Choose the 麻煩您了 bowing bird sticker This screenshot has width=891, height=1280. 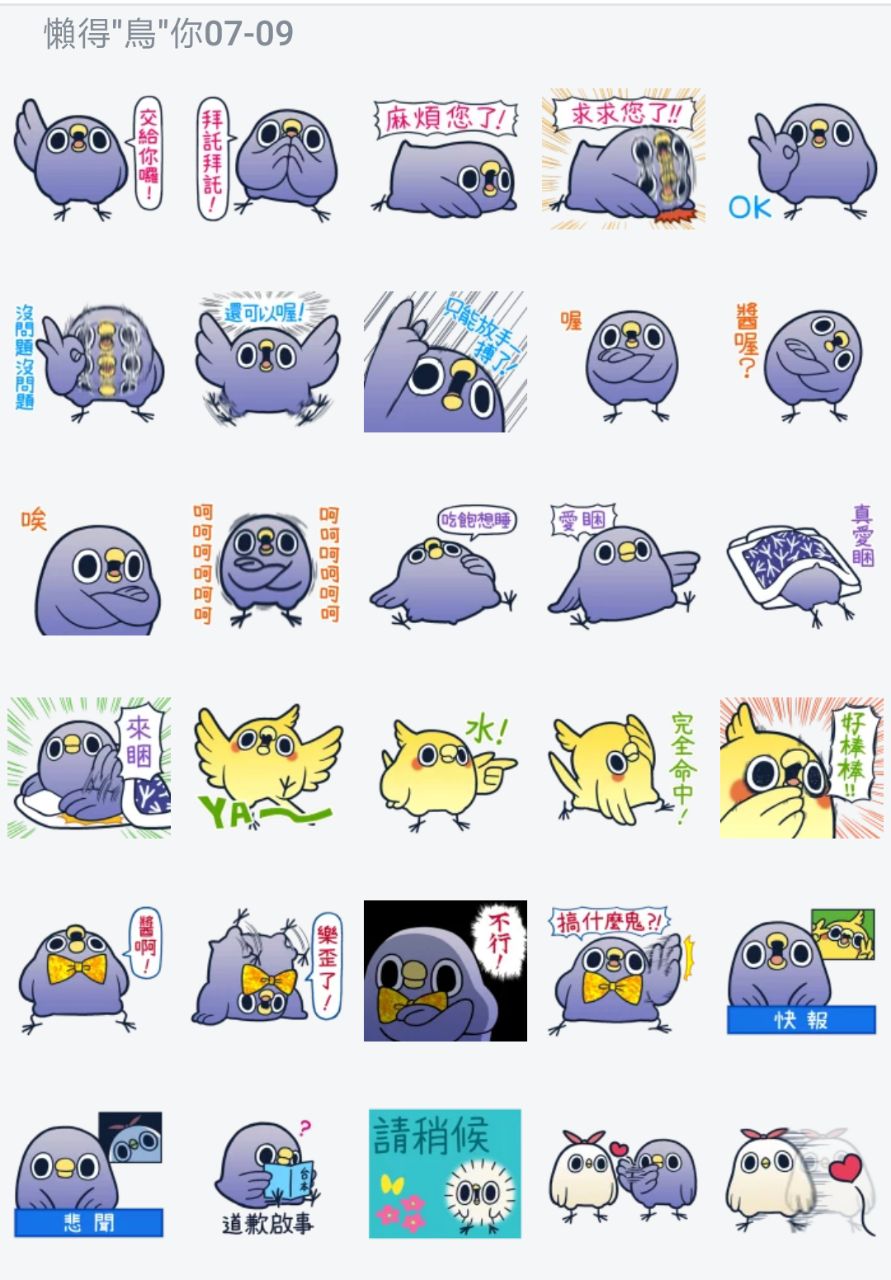[x=445, y=160]
